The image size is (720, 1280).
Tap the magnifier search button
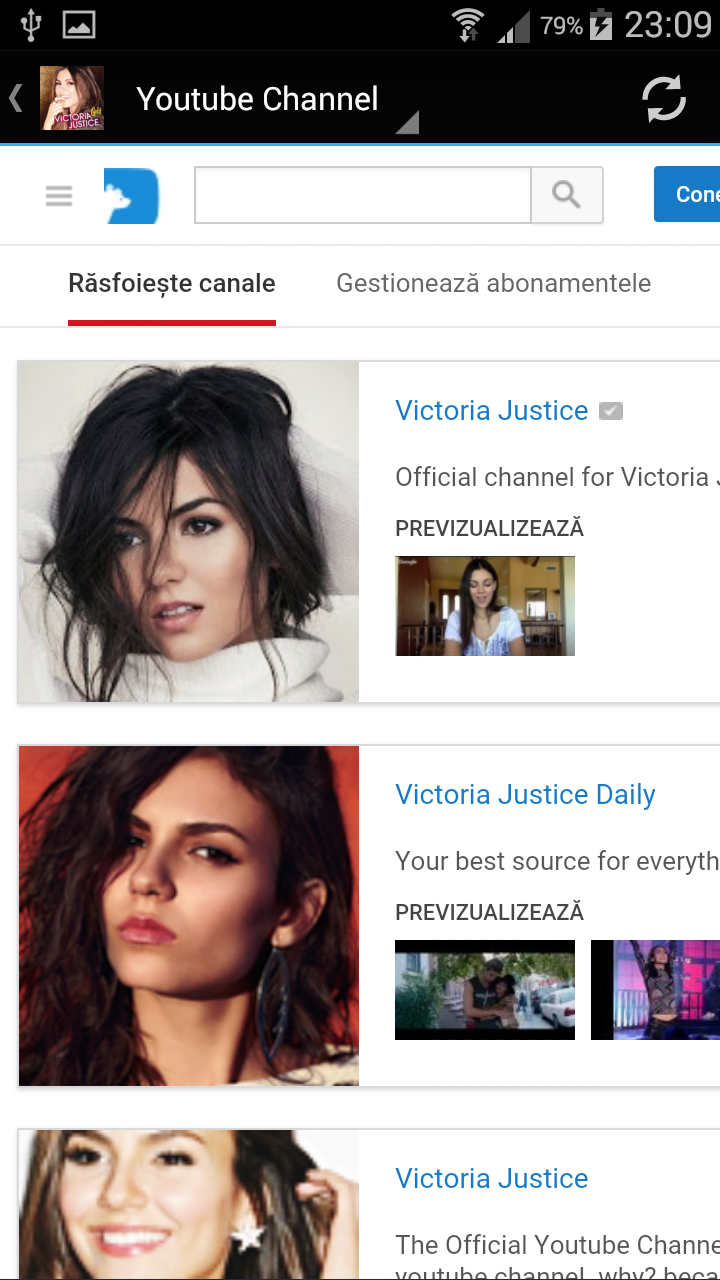tap(567, 195)
